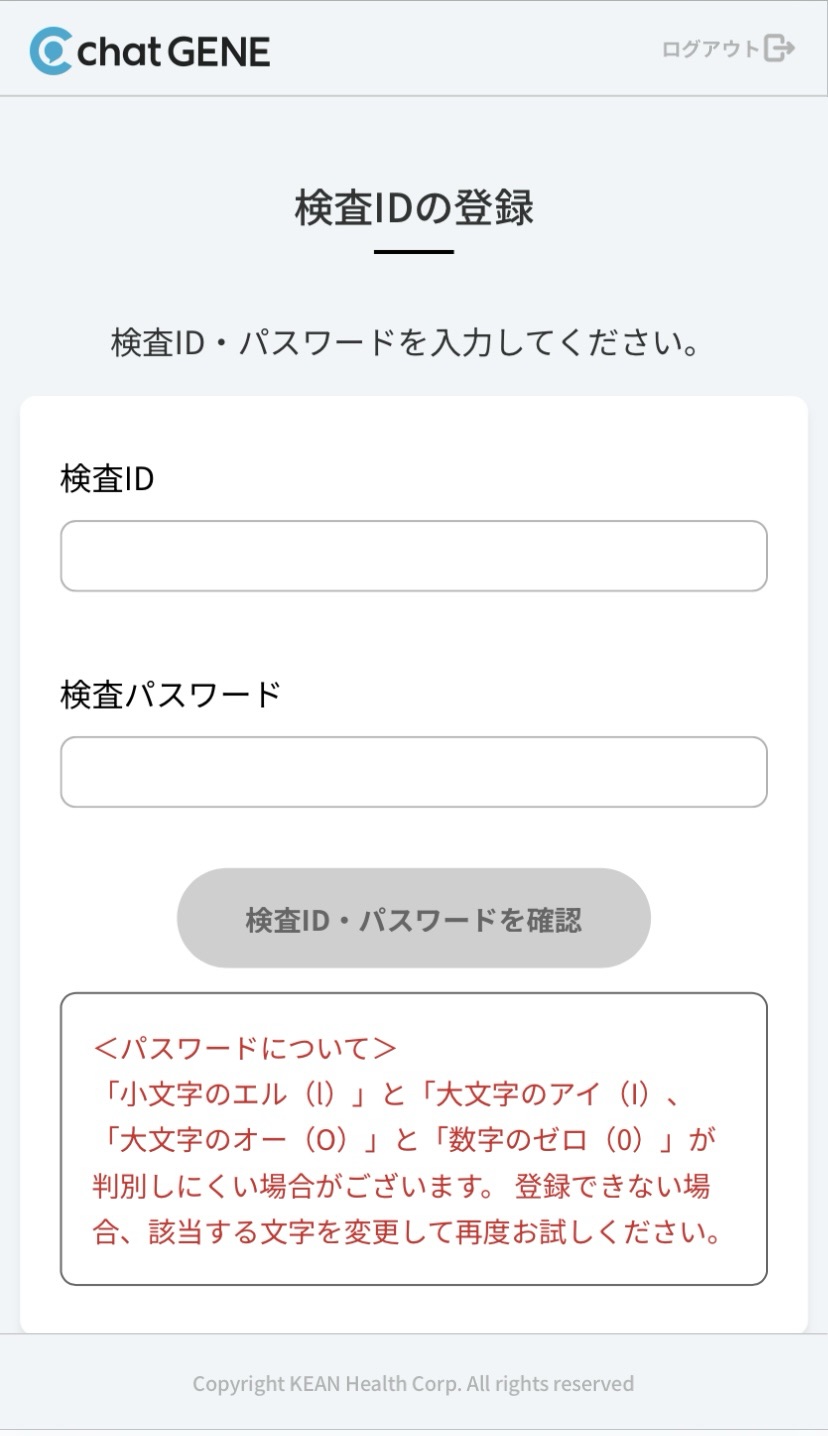Select the 検査パスワード text field
The image size is (828, 1436).
point(414,772)
